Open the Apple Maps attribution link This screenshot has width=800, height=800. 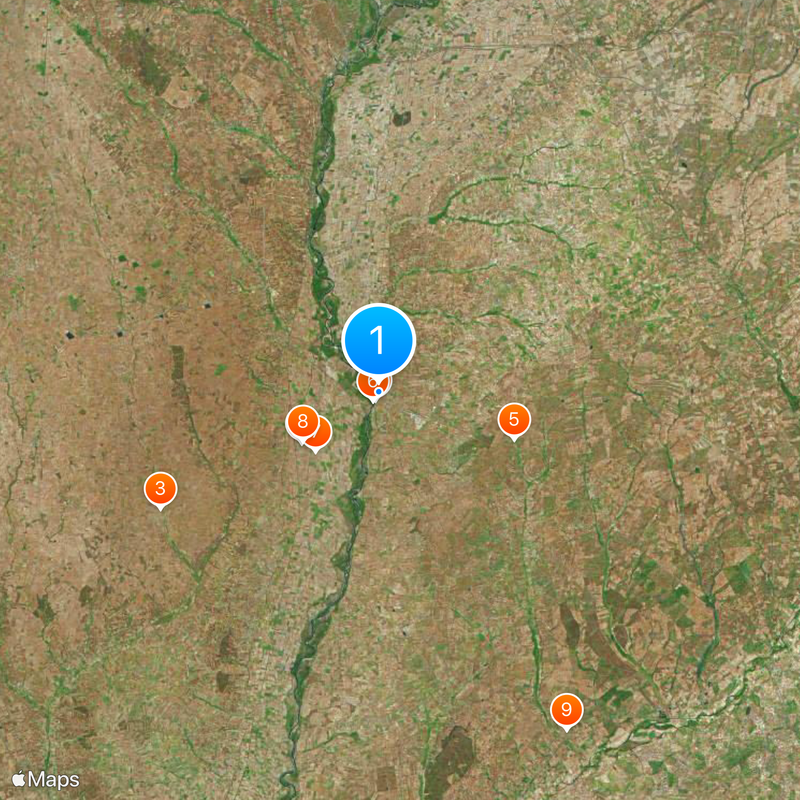click(46, 779)
